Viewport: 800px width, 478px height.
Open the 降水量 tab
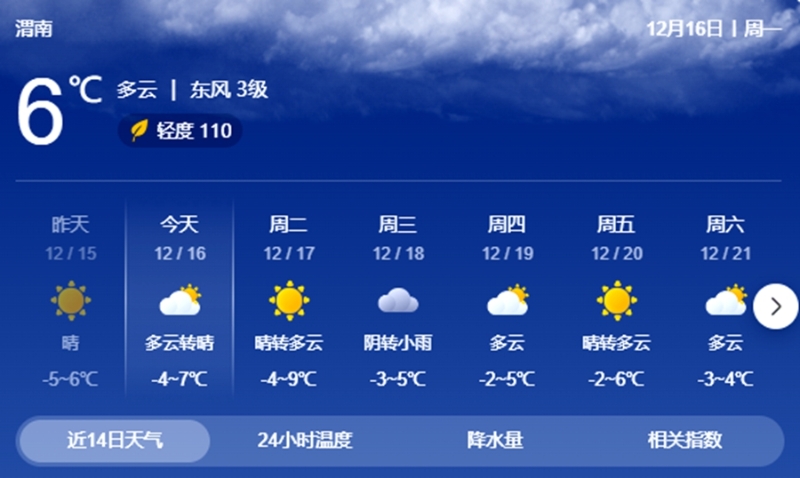[x=495, y=441]
